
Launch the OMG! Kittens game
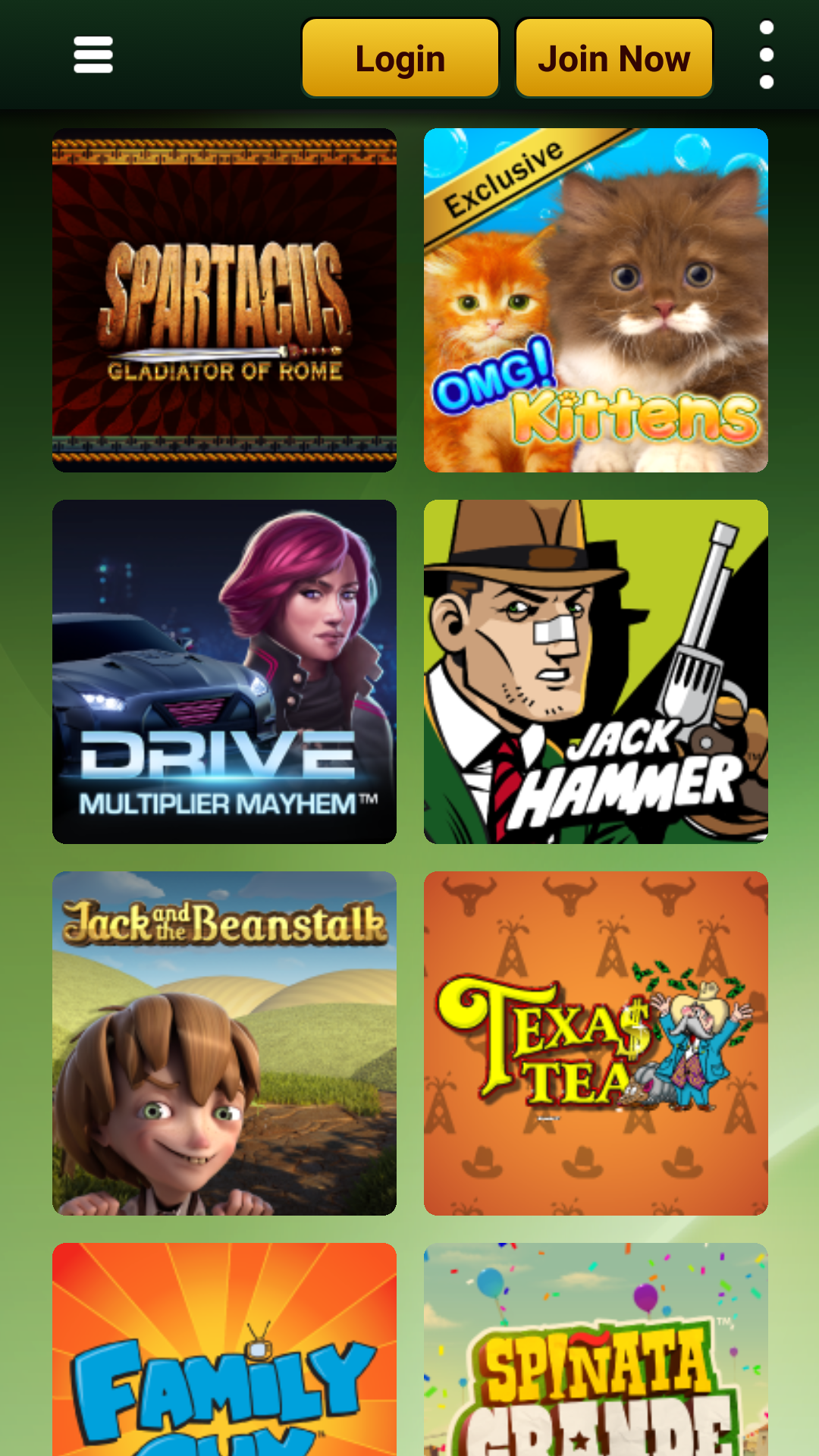click(596, 300)
